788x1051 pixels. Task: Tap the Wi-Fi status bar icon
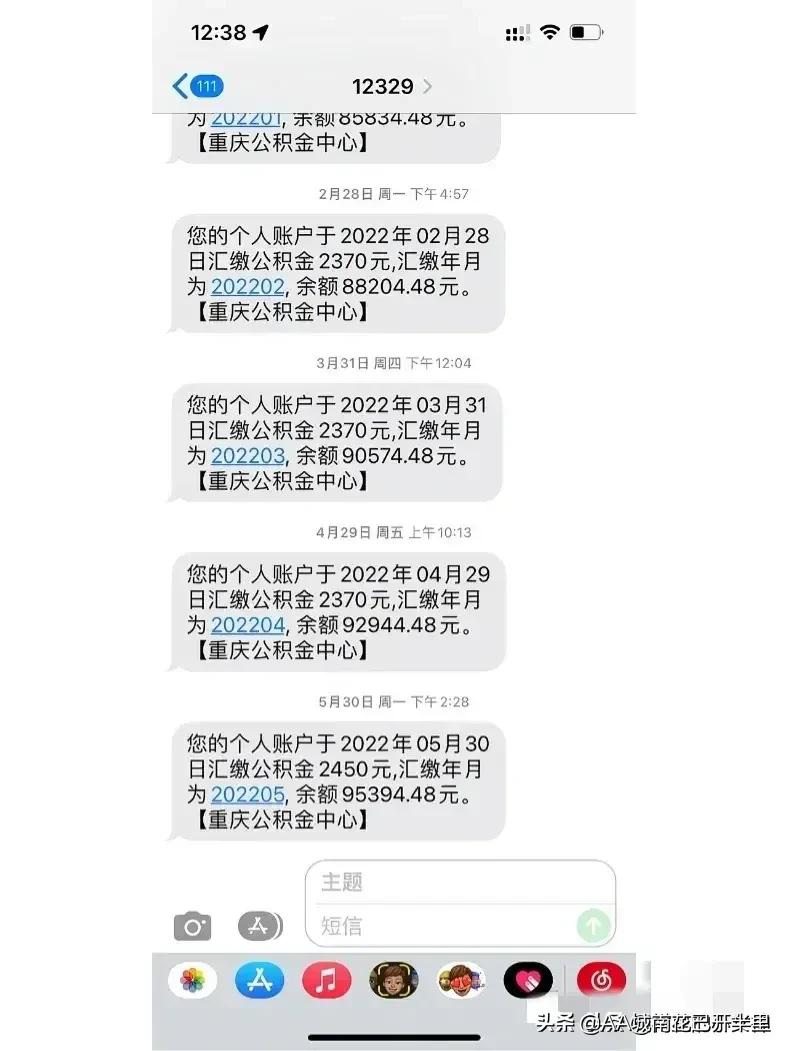tap(549, 31)
